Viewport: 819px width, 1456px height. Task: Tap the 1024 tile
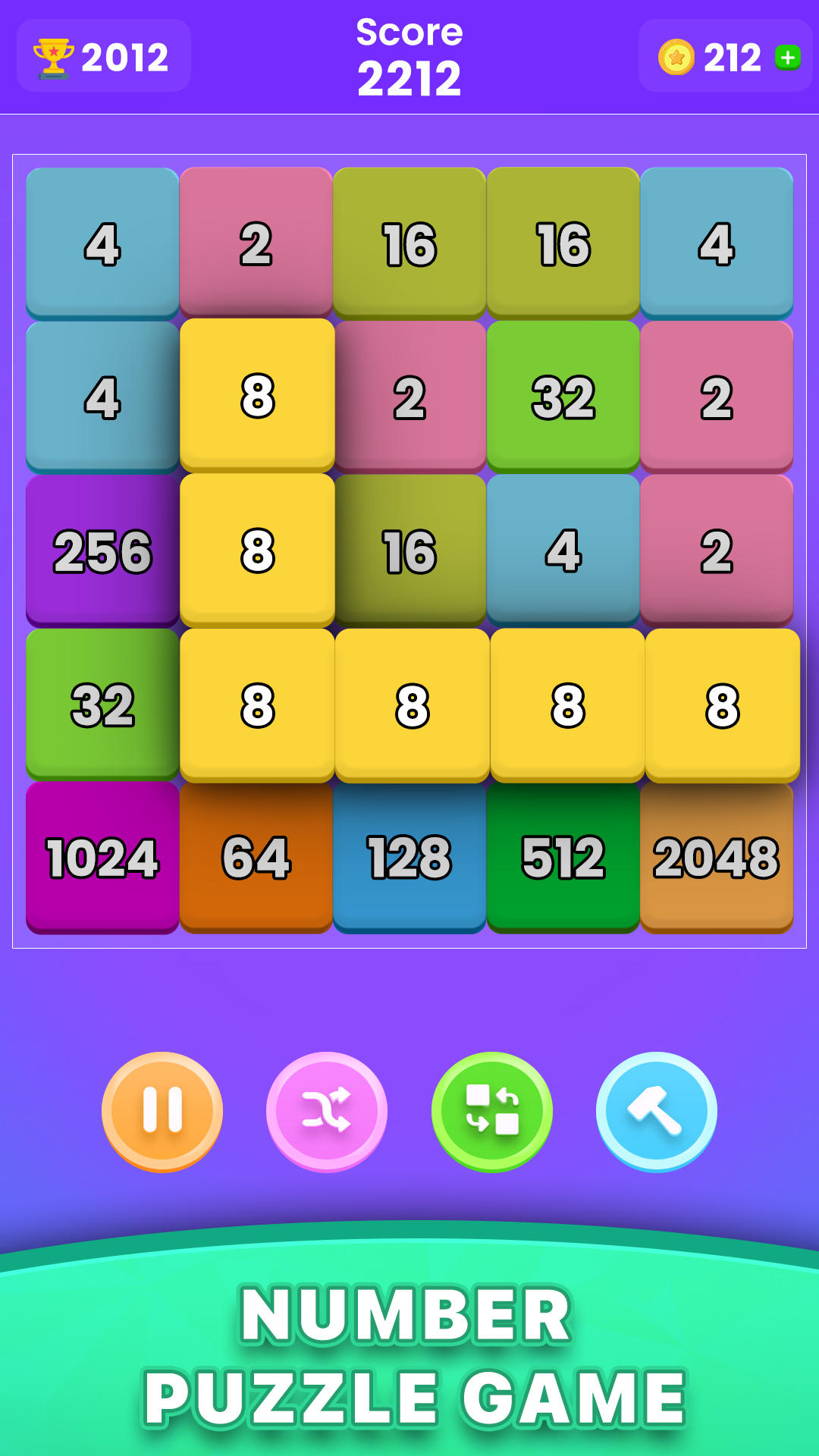tap(102, 858)
